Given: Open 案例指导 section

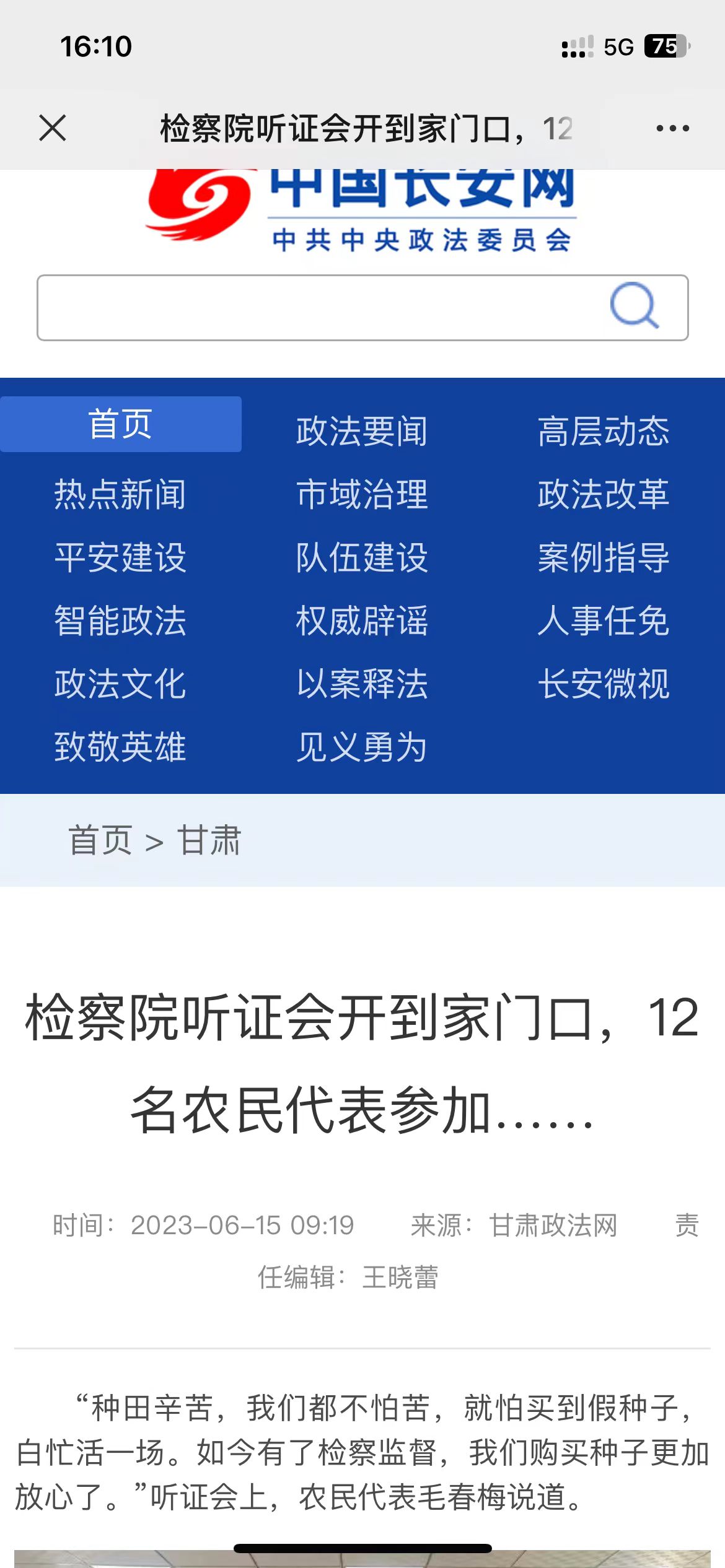Looking at the screenshot, I should pos(603,557).
